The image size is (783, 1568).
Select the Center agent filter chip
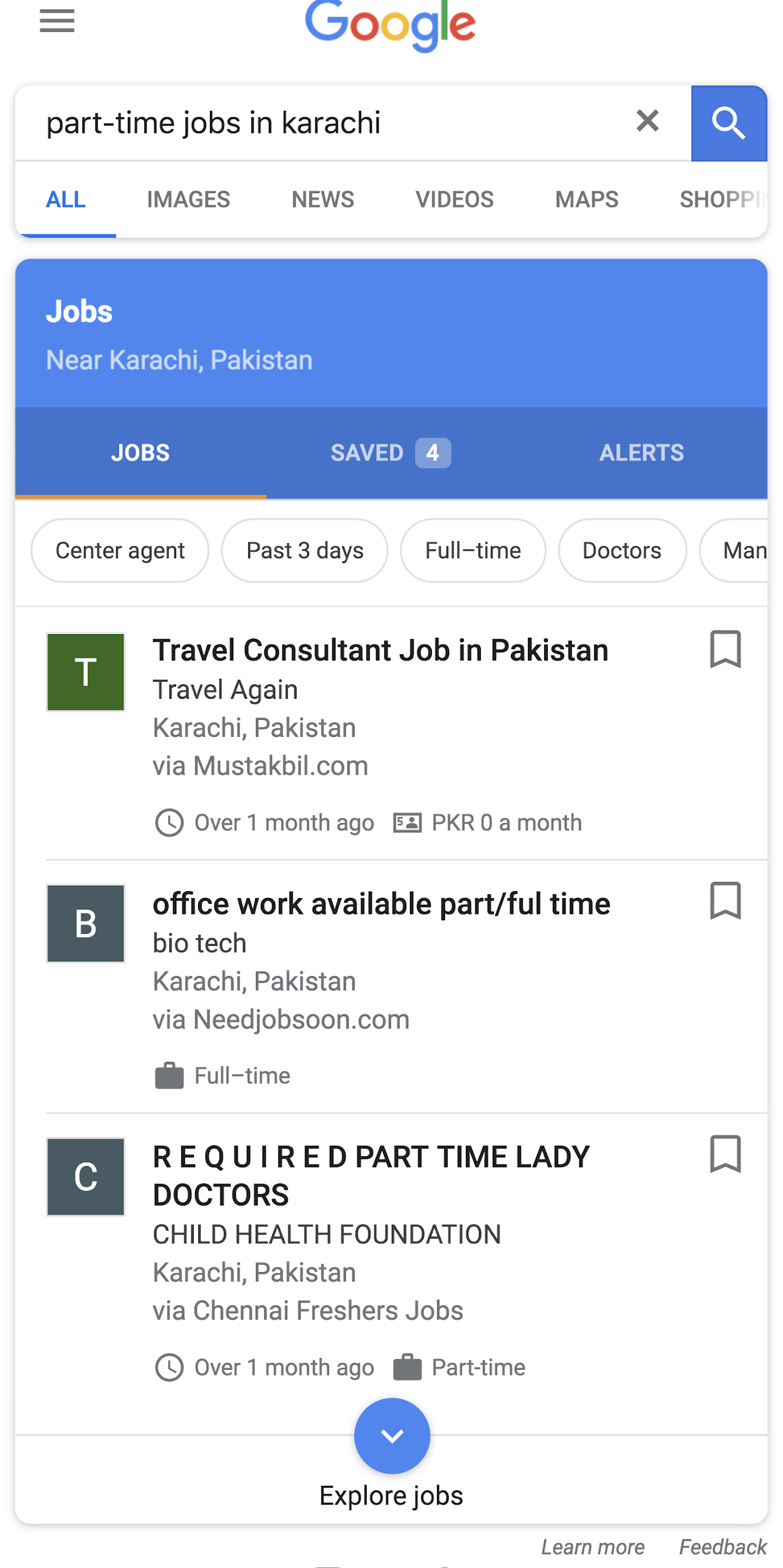[x=120, y=551]
